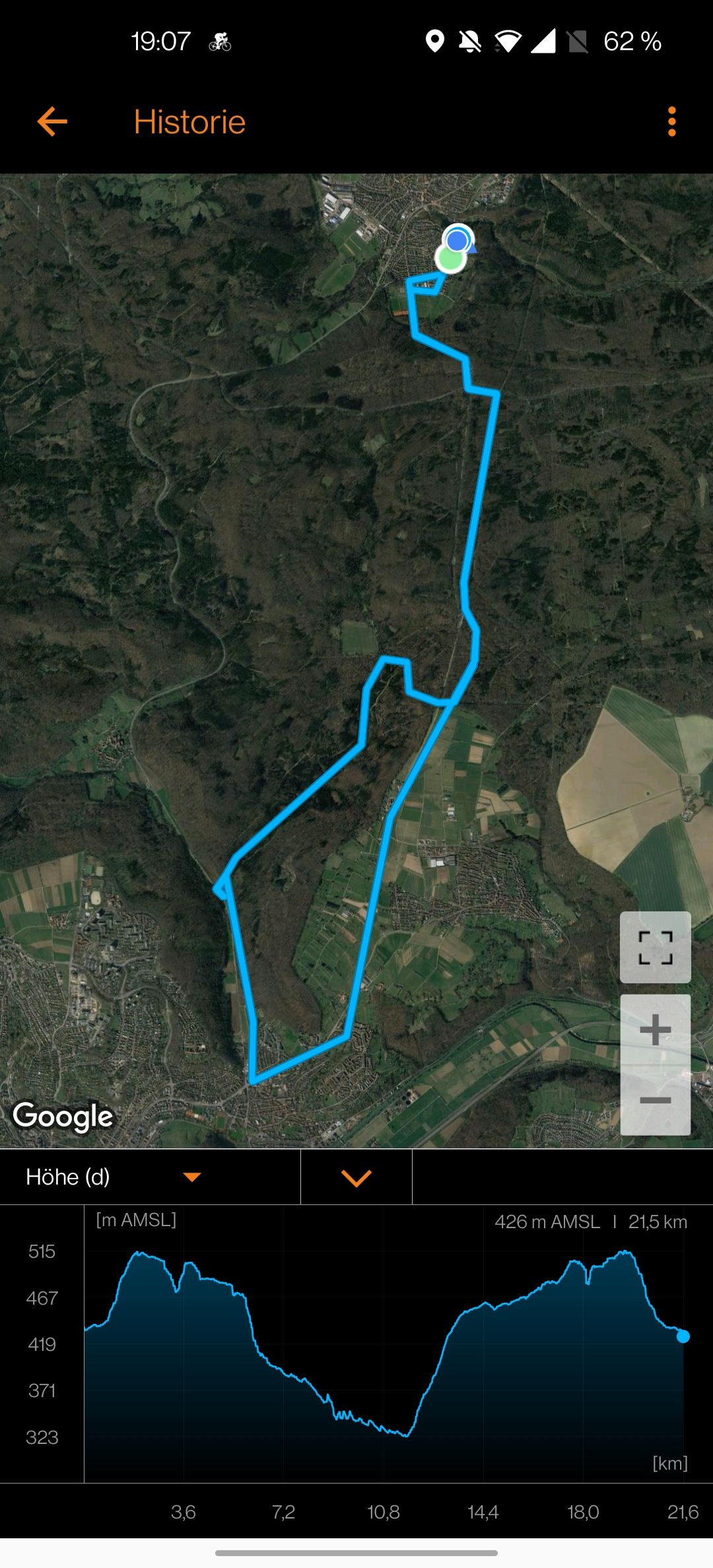Screen dimensions: 713x1568
Task: Go back using the orange arrow
Action: pos(52,122)
